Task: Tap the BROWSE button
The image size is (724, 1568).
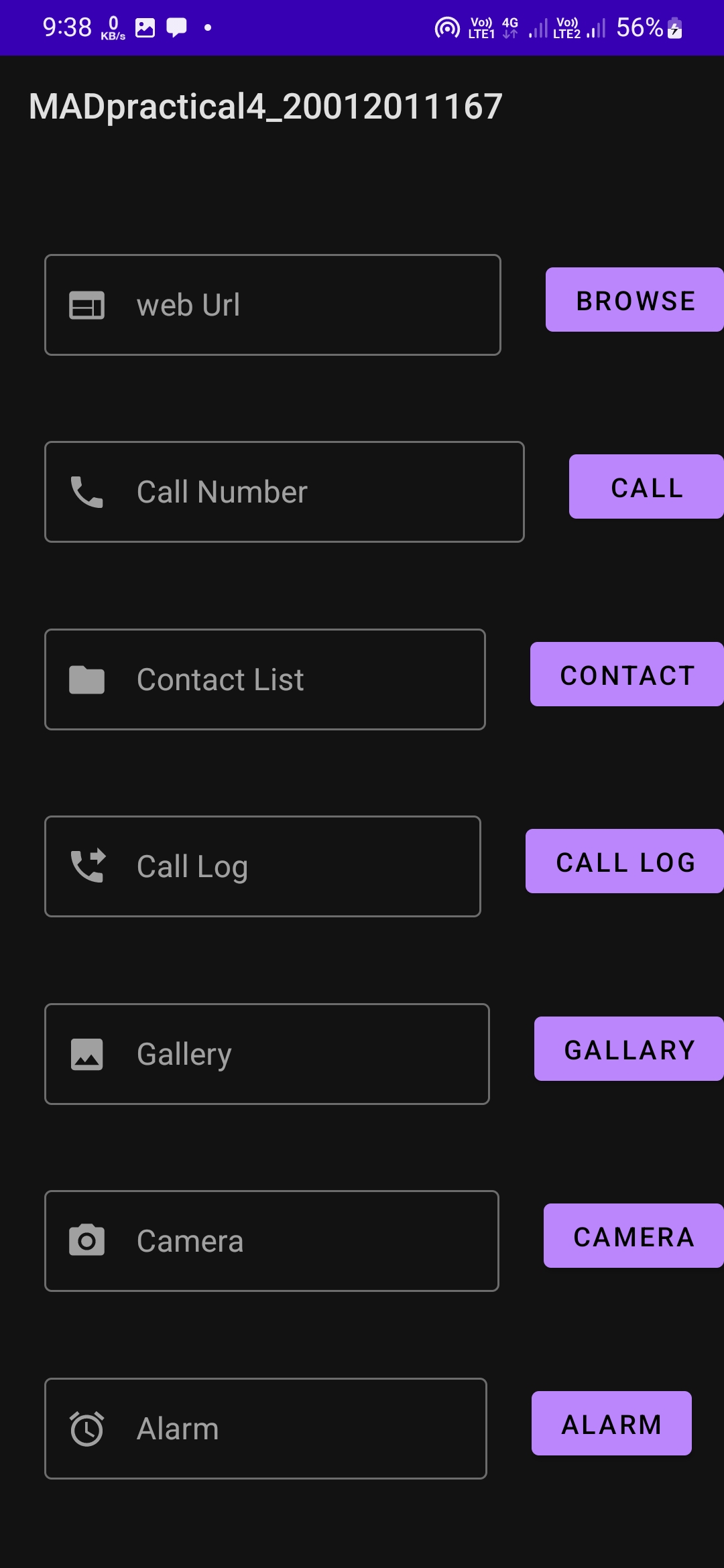Action: 635,300
